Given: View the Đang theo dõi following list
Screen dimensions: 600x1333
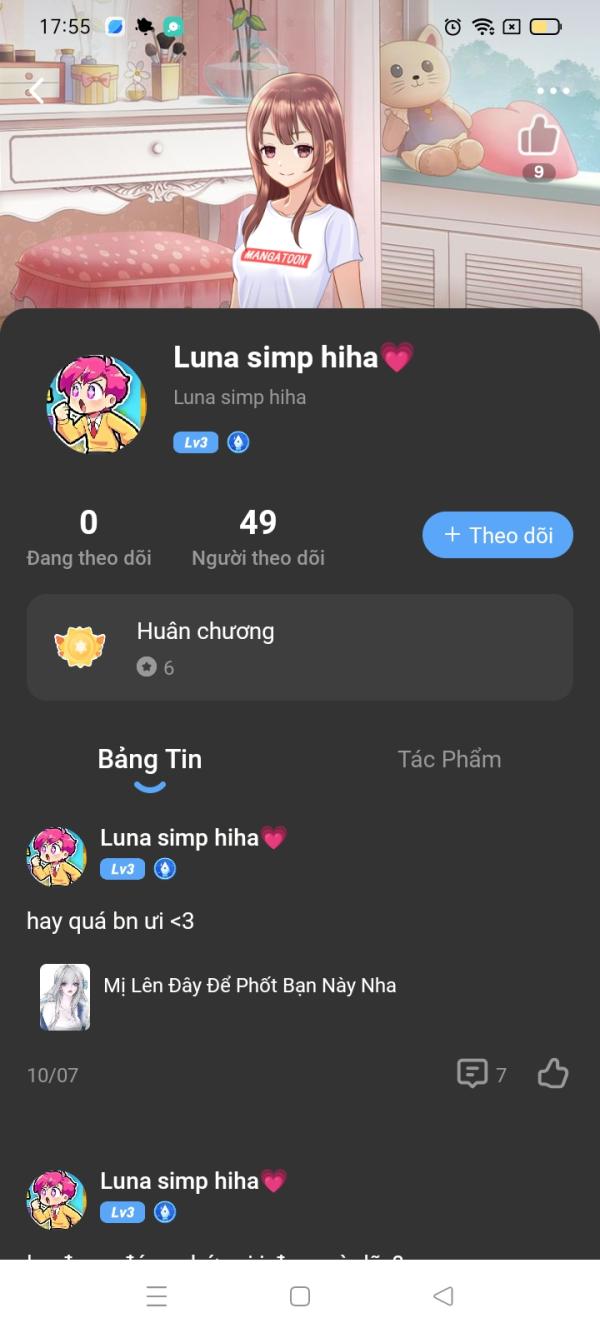Looking at the screenshot, I should 89,537.
